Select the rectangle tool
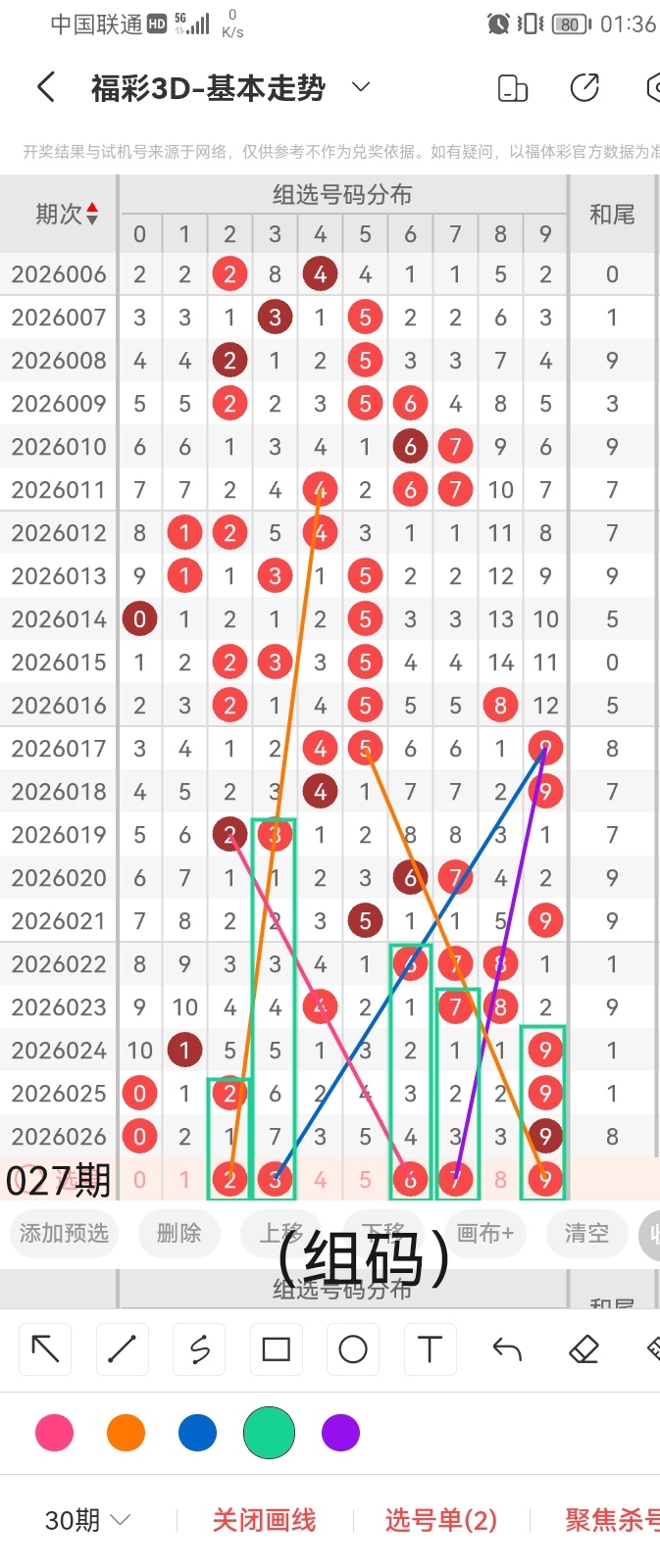 pos(276,1349)
